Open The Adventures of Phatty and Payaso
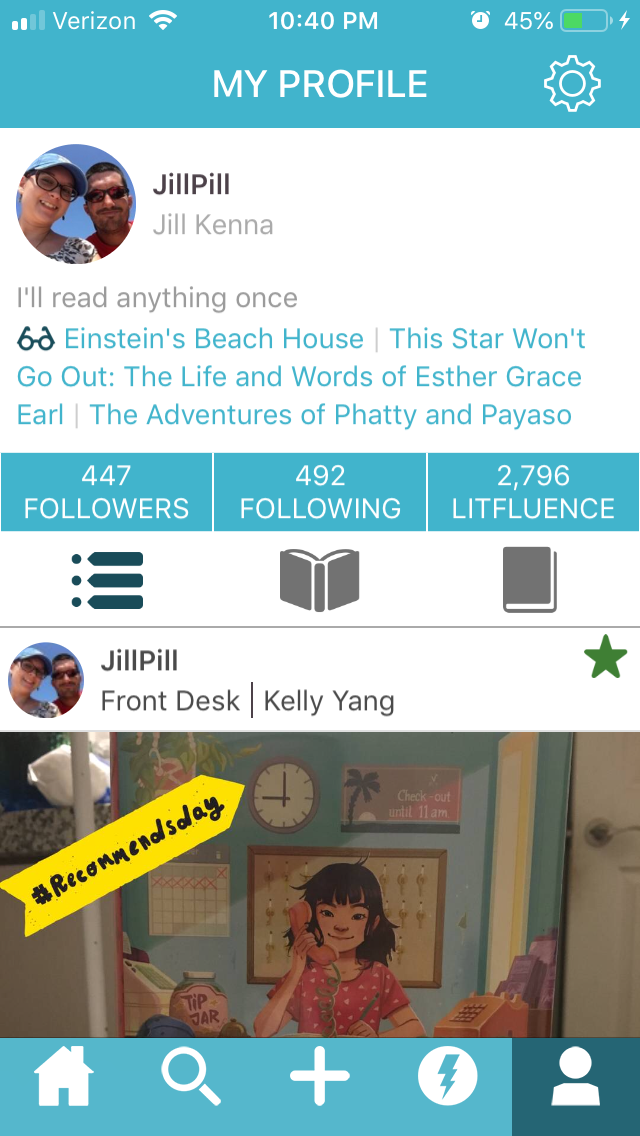This screenshot has width=640, height=1136. pyautogui.click(x=330, y=415)
